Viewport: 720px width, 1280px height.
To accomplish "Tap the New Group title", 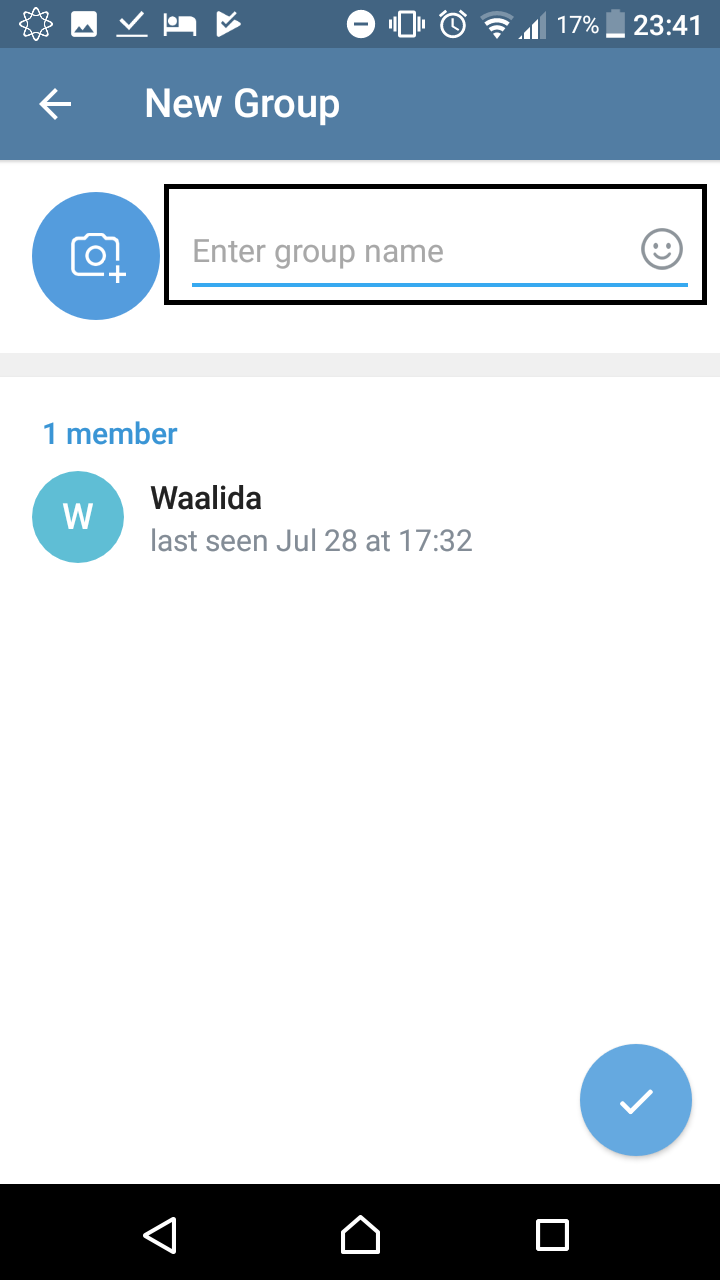I will pos(242,103).
